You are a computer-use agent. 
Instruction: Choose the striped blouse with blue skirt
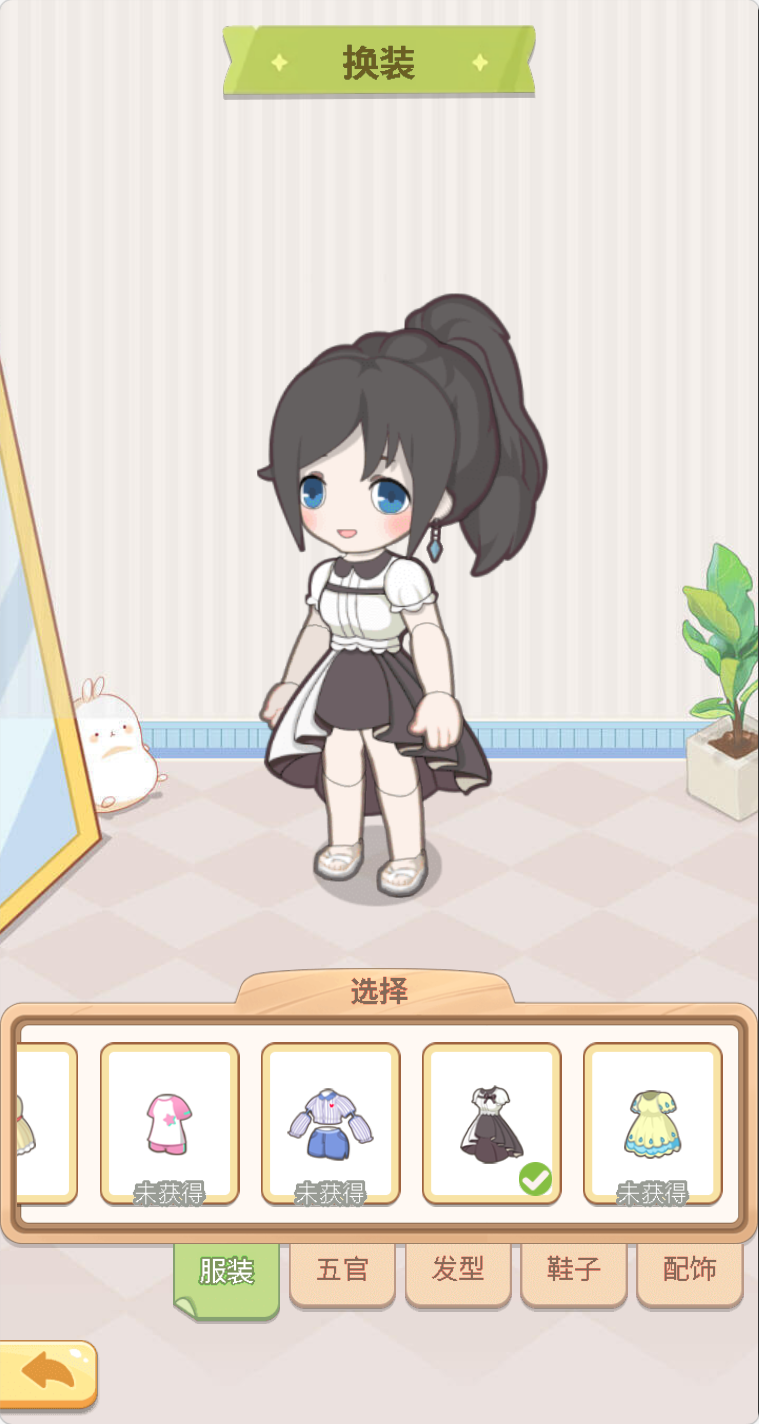click(330, 1122)
